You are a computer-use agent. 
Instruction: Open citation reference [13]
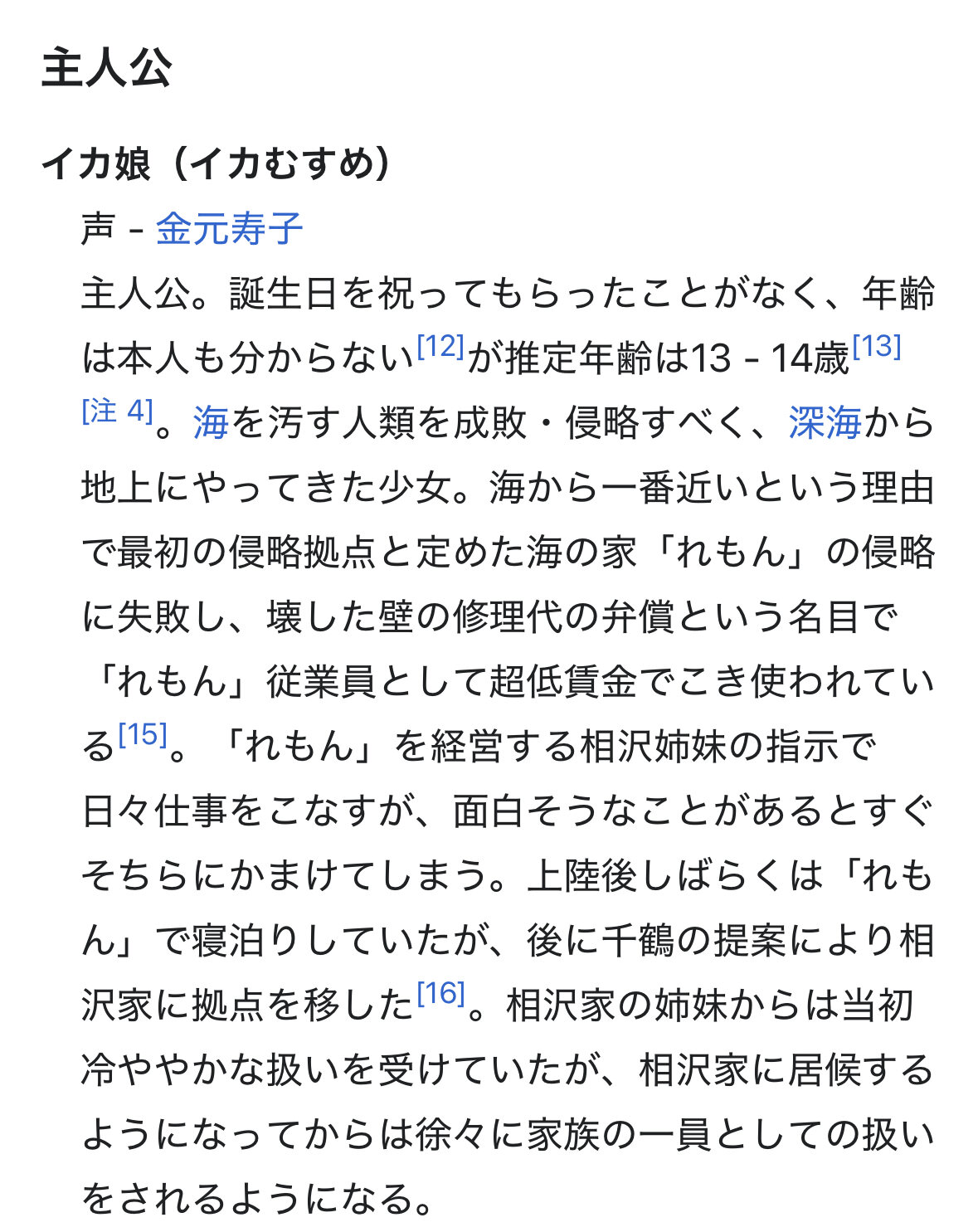point(876,347)
